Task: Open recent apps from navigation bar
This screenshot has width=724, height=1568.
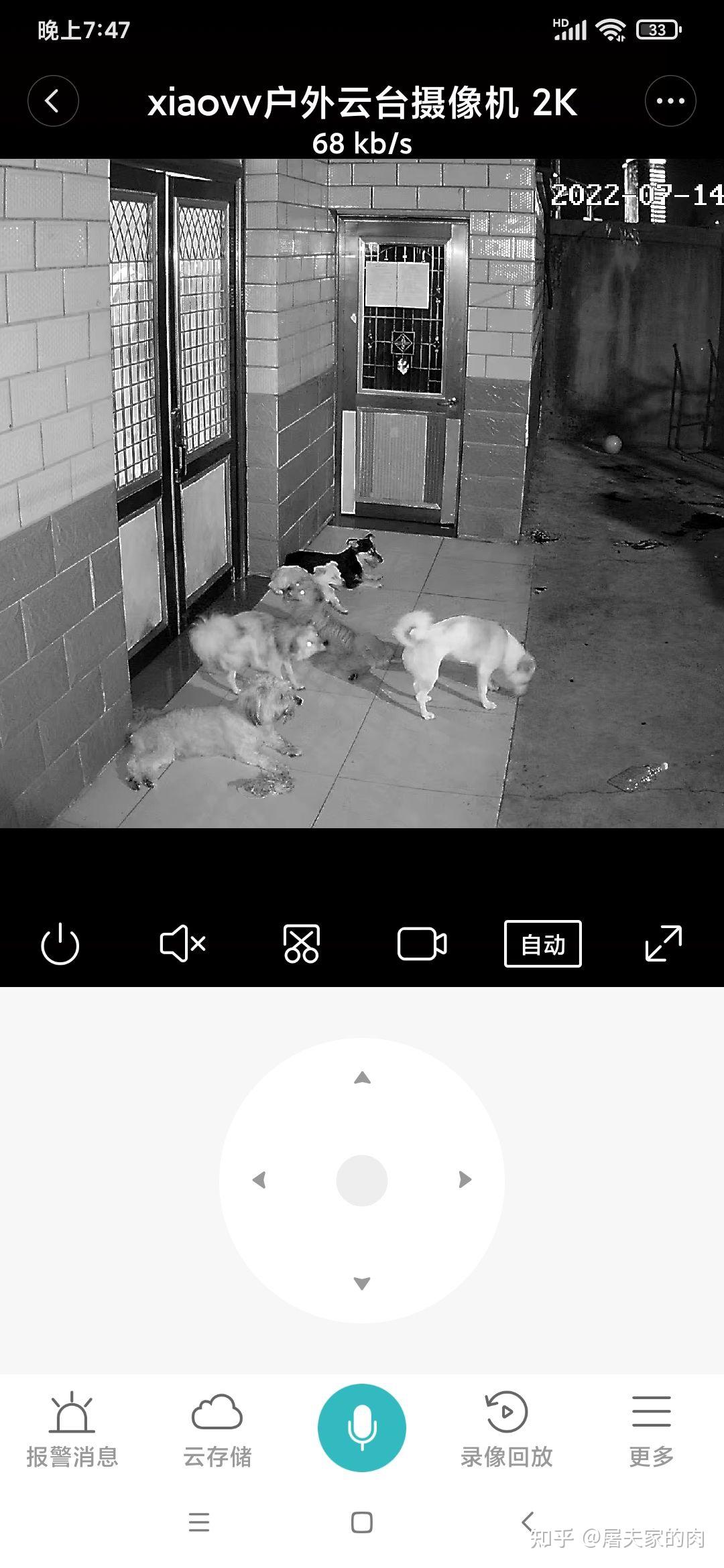Action: (199, 1522)
